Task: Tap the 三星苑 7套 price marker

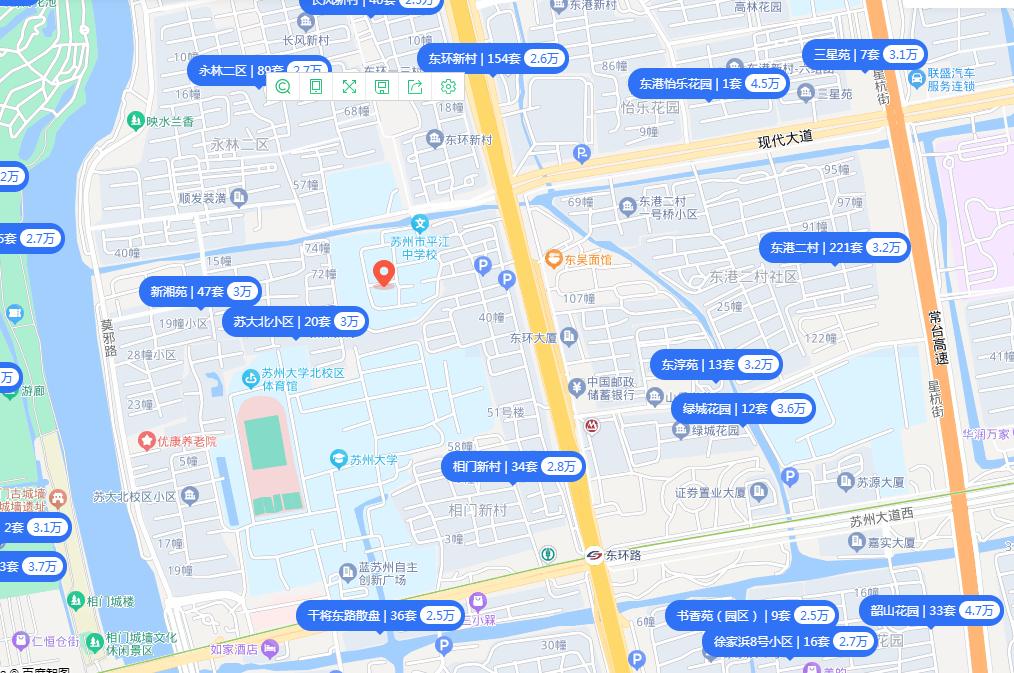Action: [866, 54]
